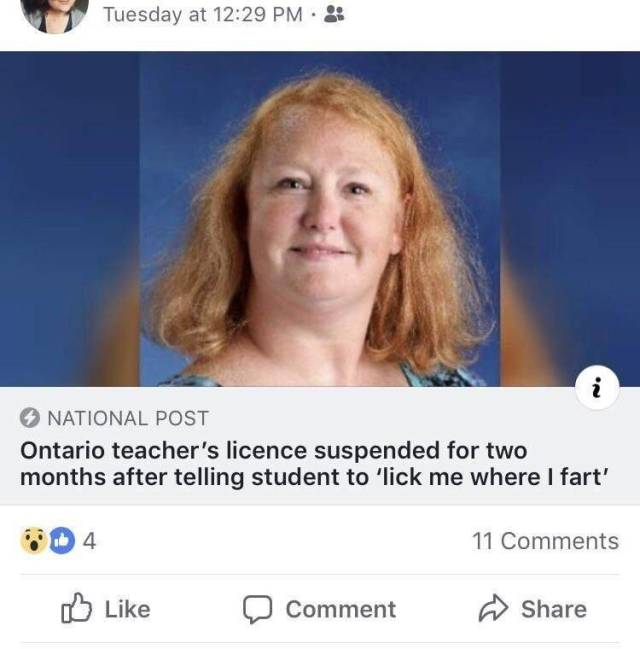
Task: Open the article preview image
Action: click(x=320, y=220)
